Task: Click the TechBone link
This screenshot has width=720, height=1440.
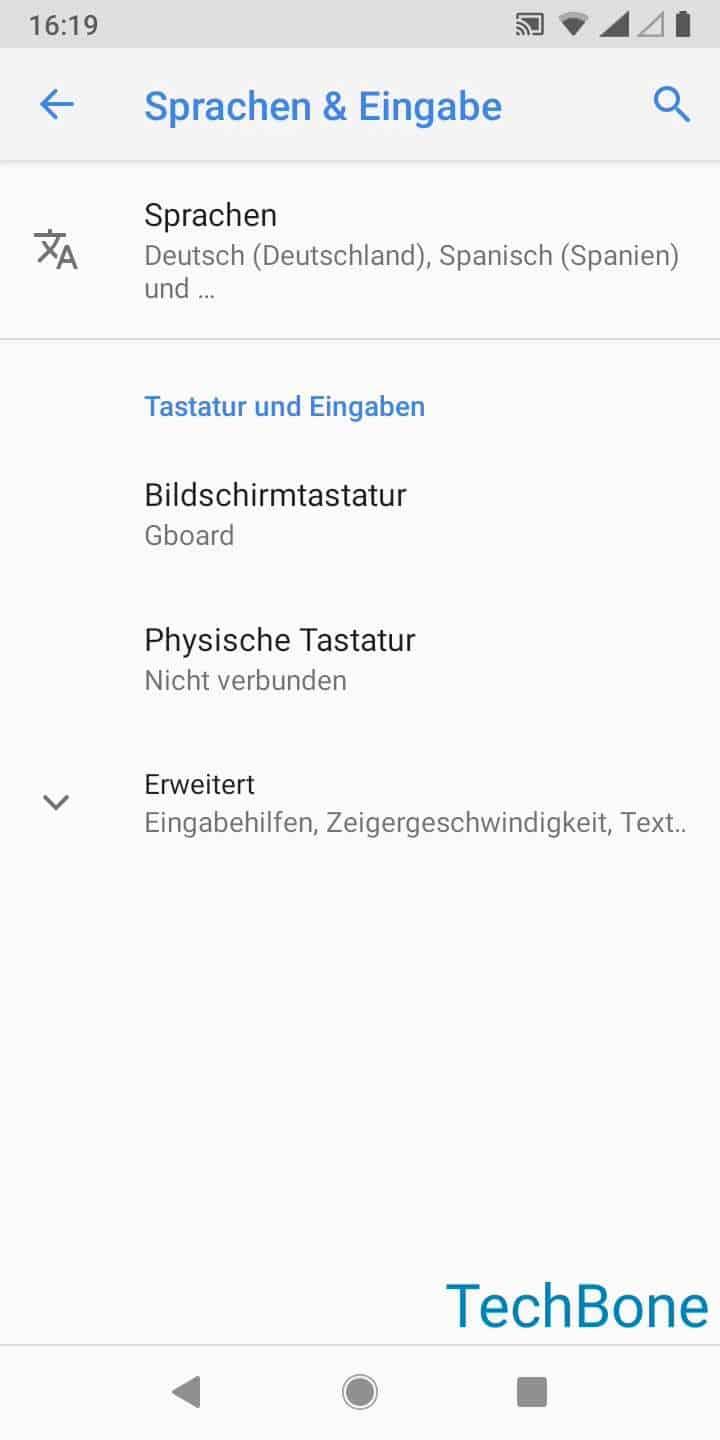Action: (x=577, y=1303)
